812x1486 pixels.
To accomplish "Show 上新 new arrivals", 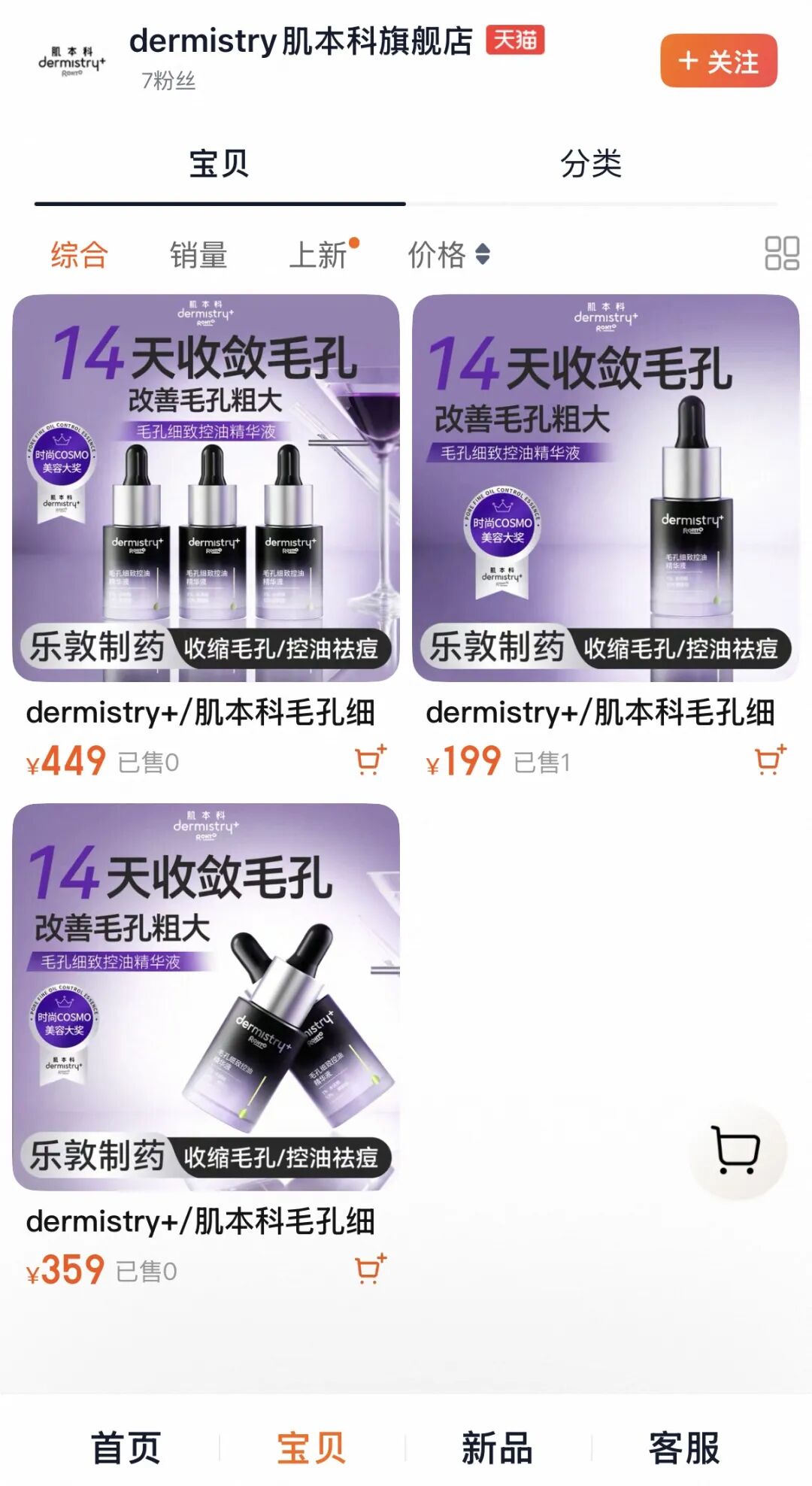I will point(320,255).
